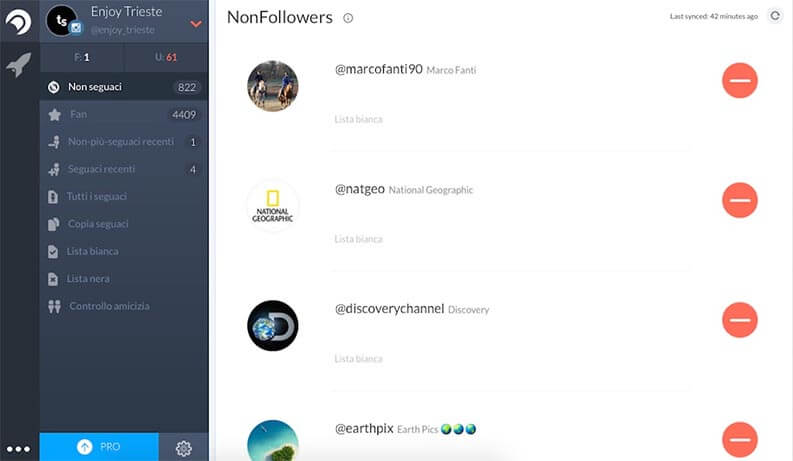Expand the Enjoy Trieste account dropdown
Viewport: 793px width, 461px height.
pyautogui.click(x=195, y=22)
